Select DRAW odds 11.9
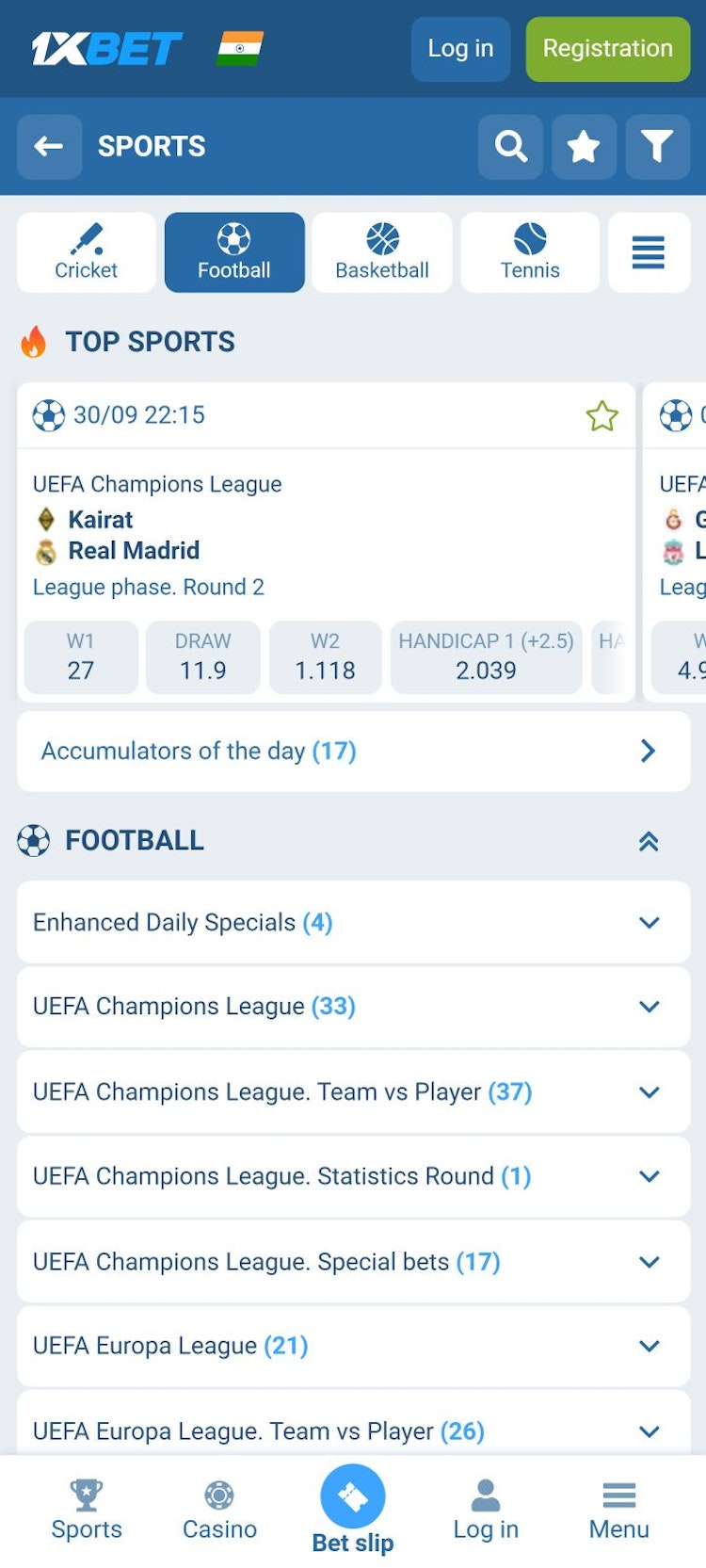The image size is (706, 1568). (203, 657)
